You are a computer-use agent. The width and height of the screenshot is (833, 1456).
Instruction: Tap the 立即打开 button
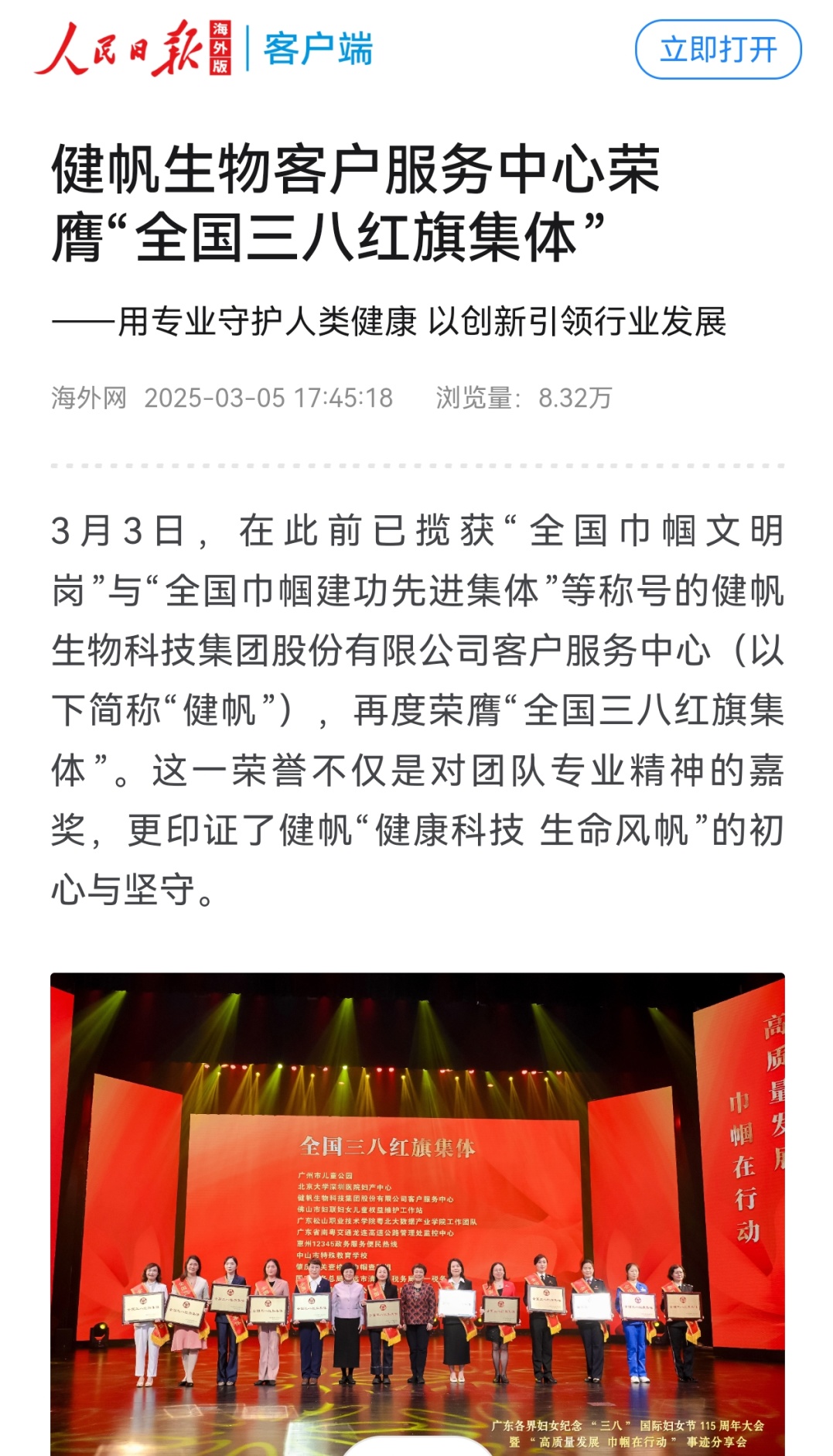[x=718, y=50]
